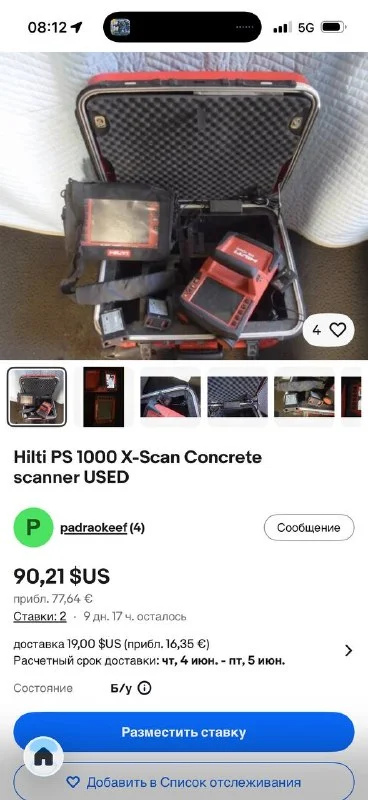Open the condition info icon next to Б/у
The width and height of the screenshot is (368, 800).
click(145, 688)
